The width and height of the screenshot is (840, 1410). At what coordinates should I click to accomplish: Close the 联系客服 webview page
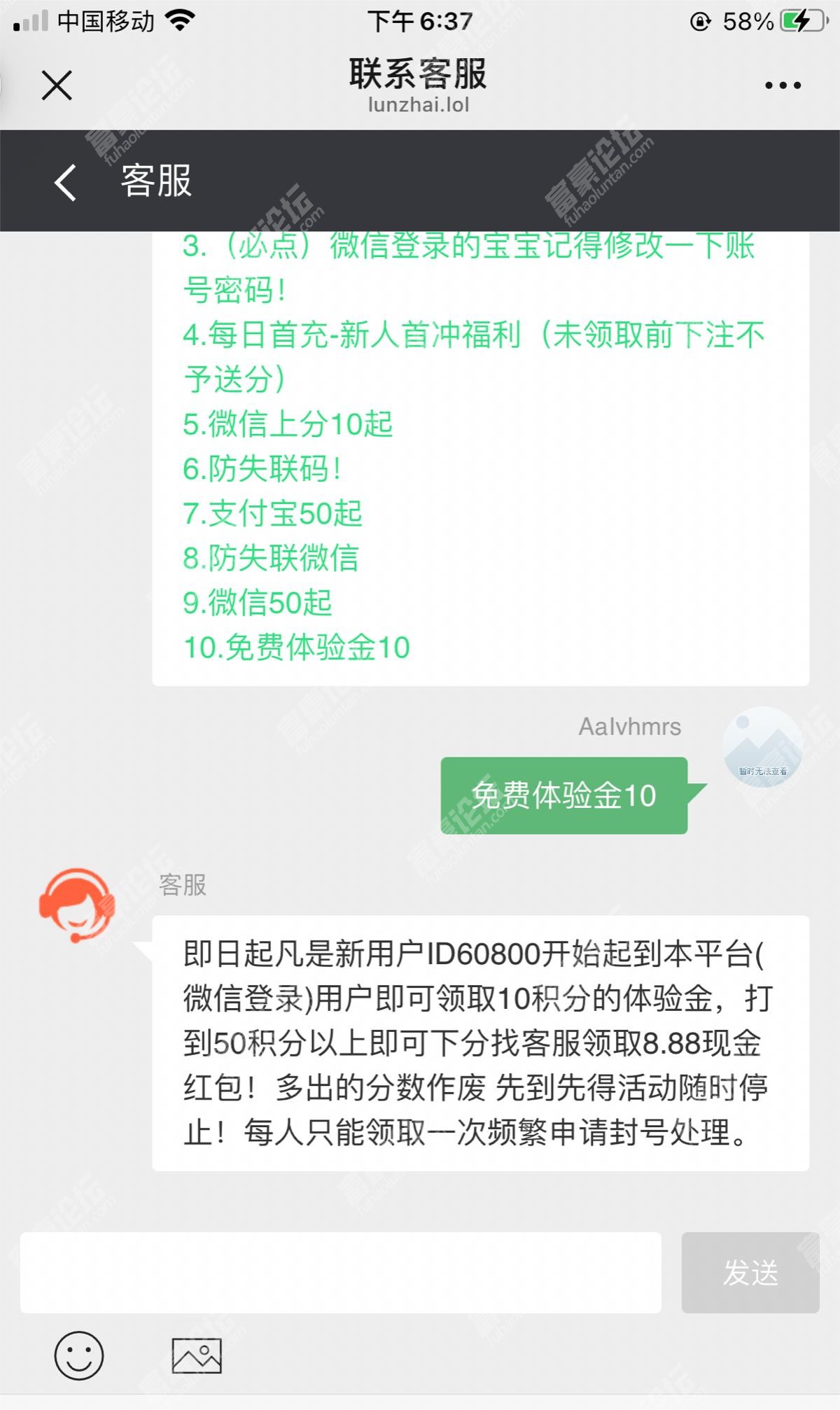click(x=57, y=85)
